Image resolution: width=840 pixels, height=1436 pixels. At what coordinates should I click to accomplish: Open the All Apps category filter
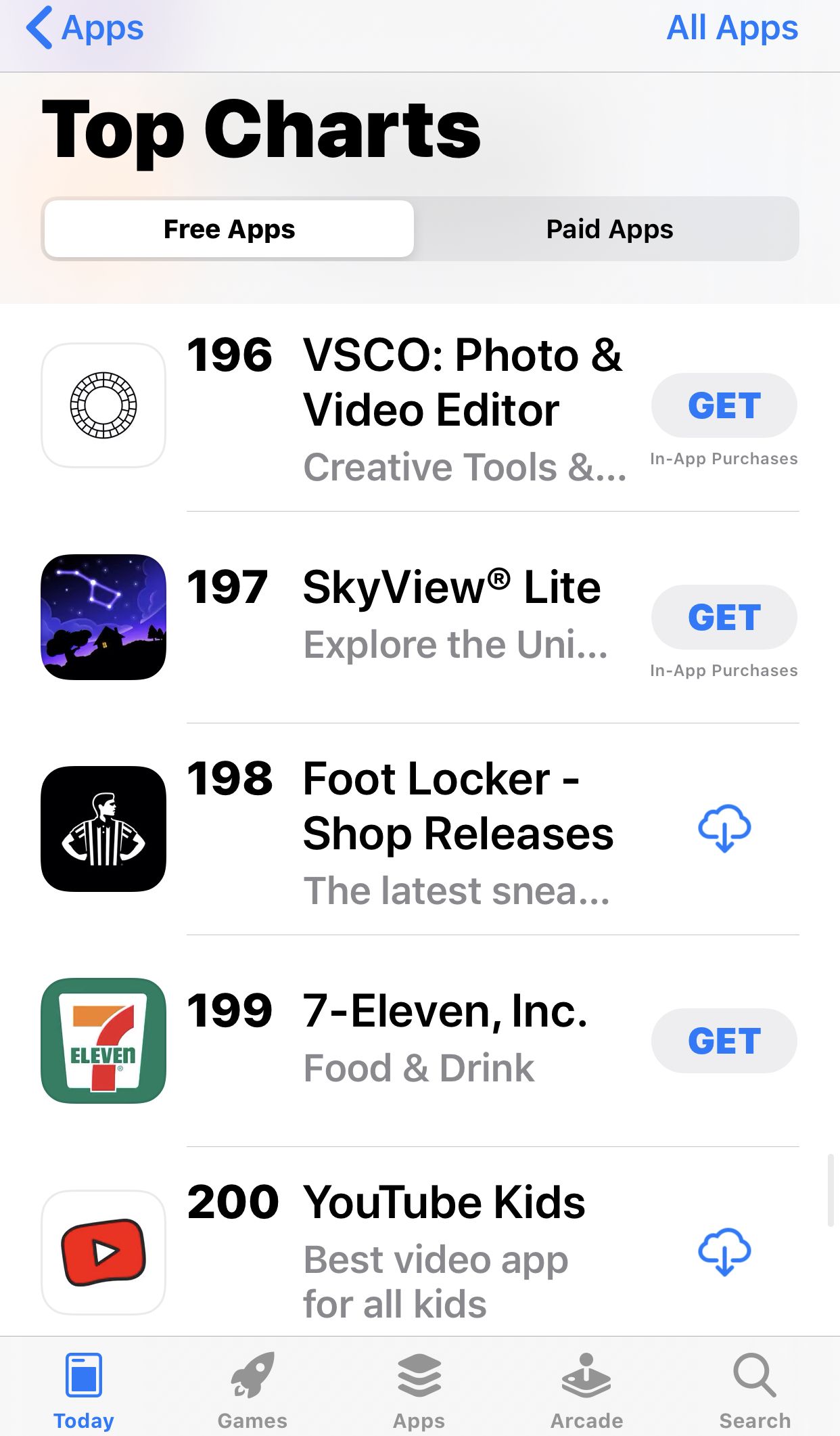[x=732, y=28]
